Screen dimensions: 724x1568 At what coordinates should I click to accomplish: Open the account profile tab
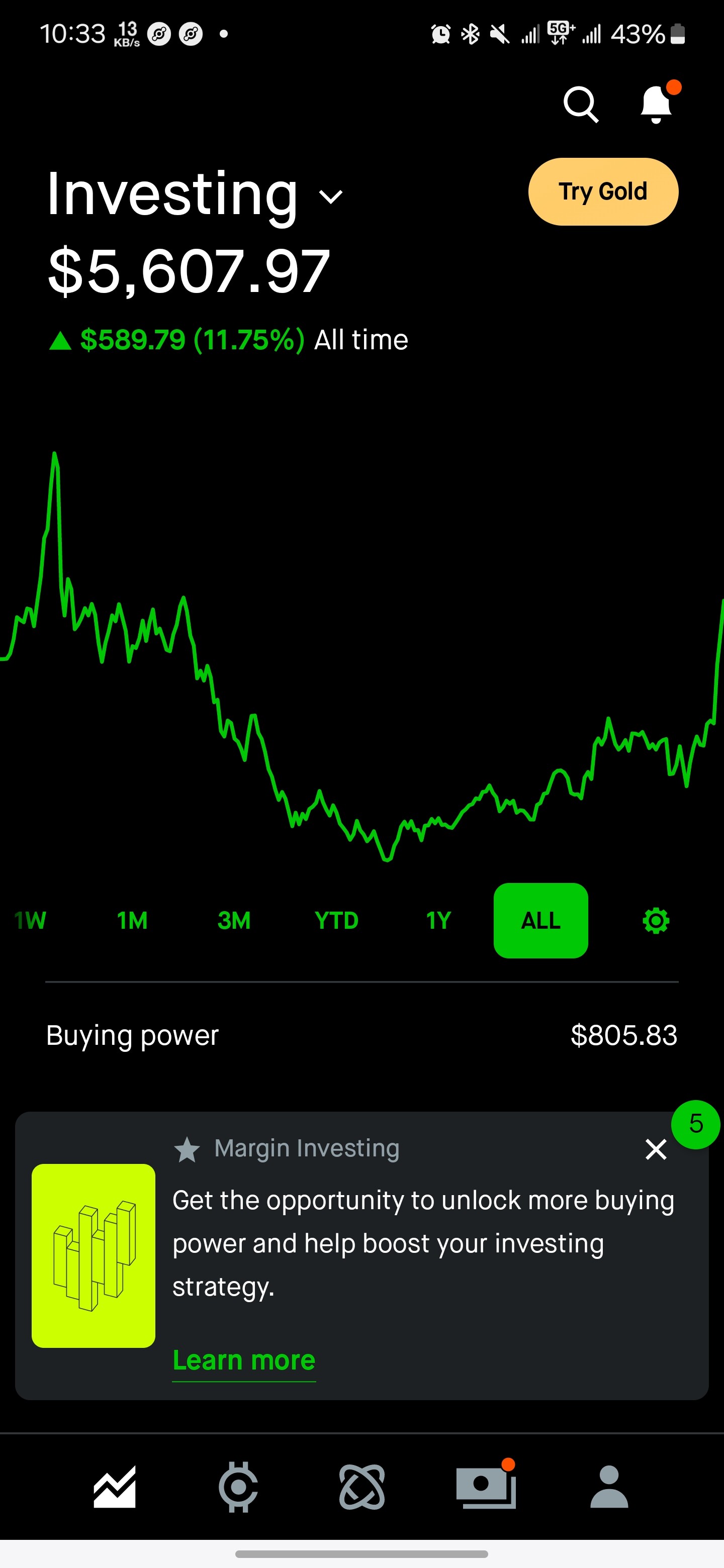click(609, 1487)
